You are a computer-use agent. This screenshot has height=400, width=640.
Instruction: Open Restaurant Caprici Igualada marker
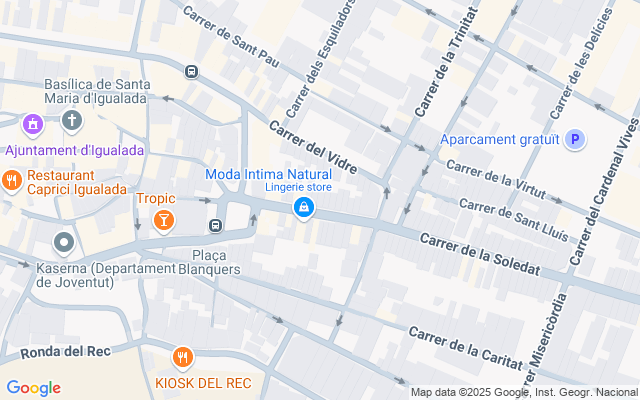[x=12, y=181]
